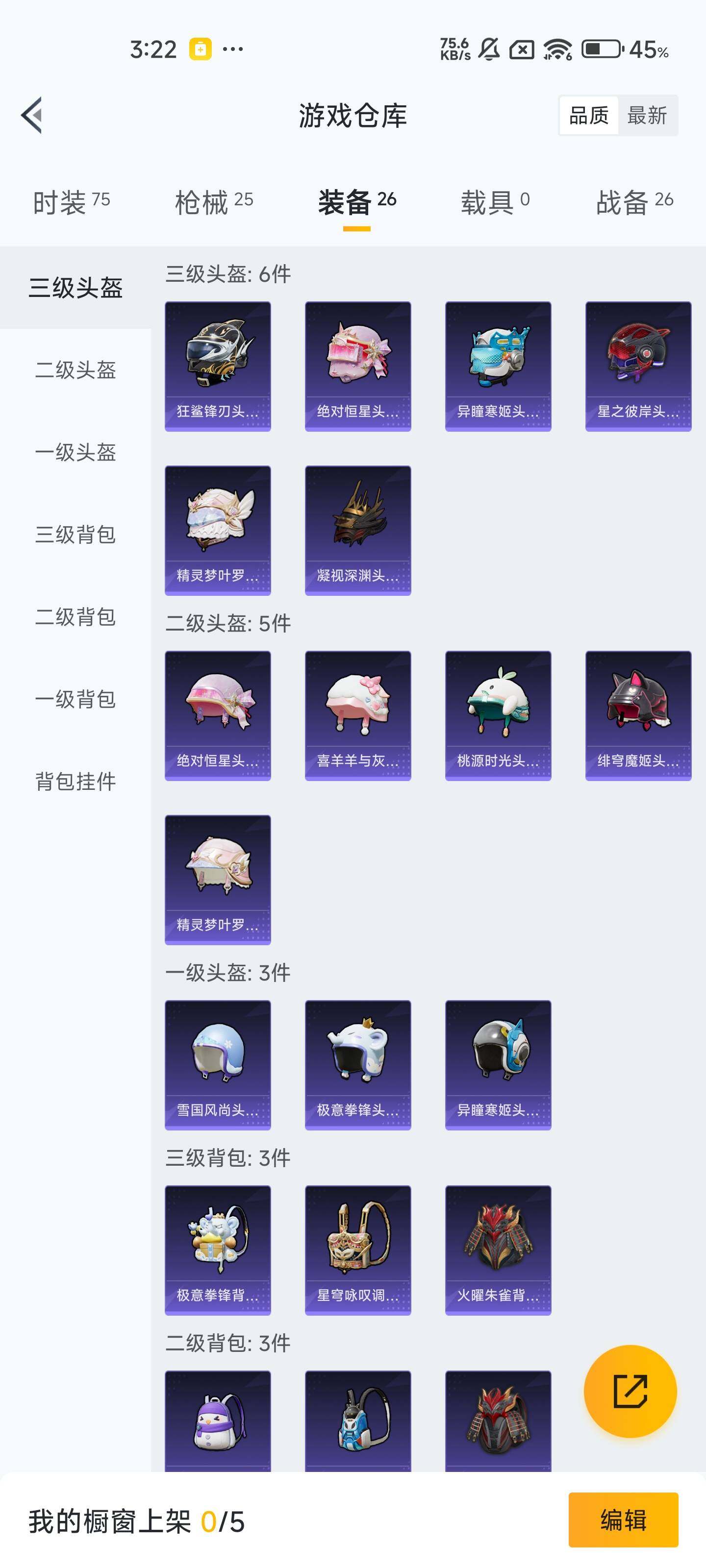This screenshot has width=706, height=1568.
Task: Tap the 编辑 button
Action: pos(623,1520)
